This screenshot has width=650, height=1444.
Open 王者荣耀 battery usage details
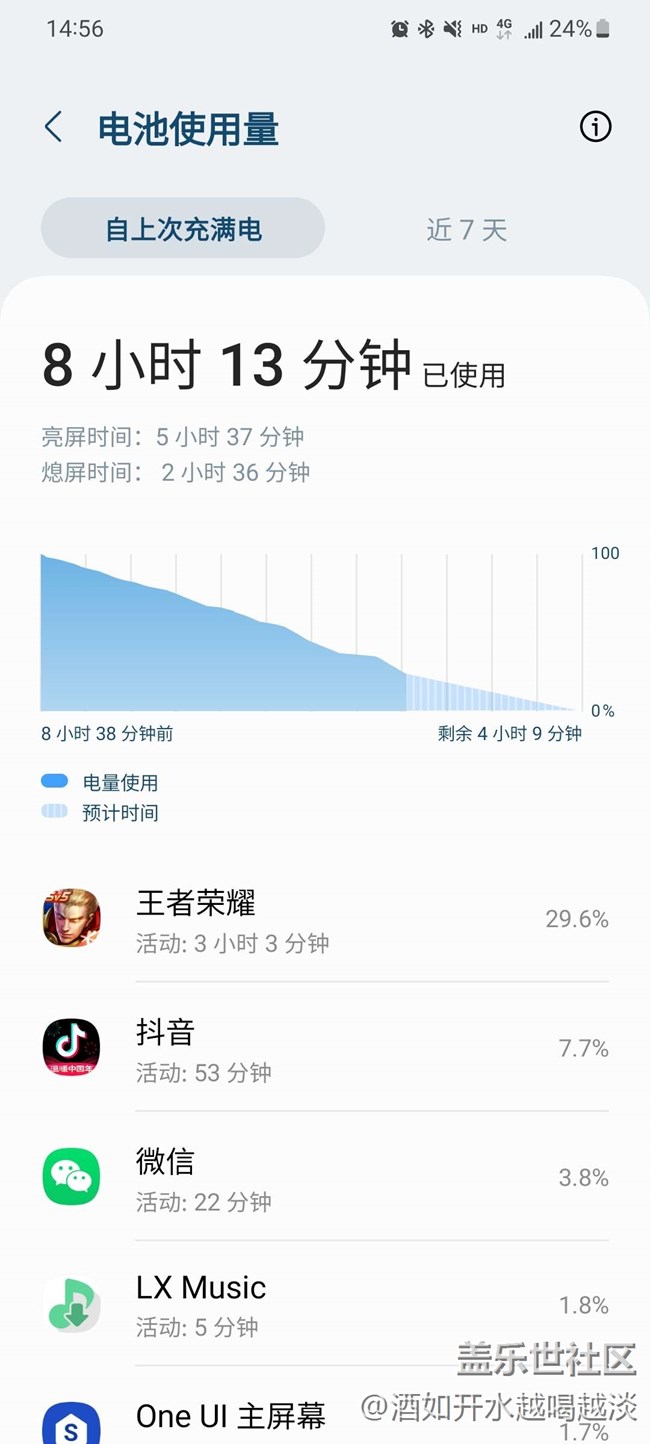point(324,918)
